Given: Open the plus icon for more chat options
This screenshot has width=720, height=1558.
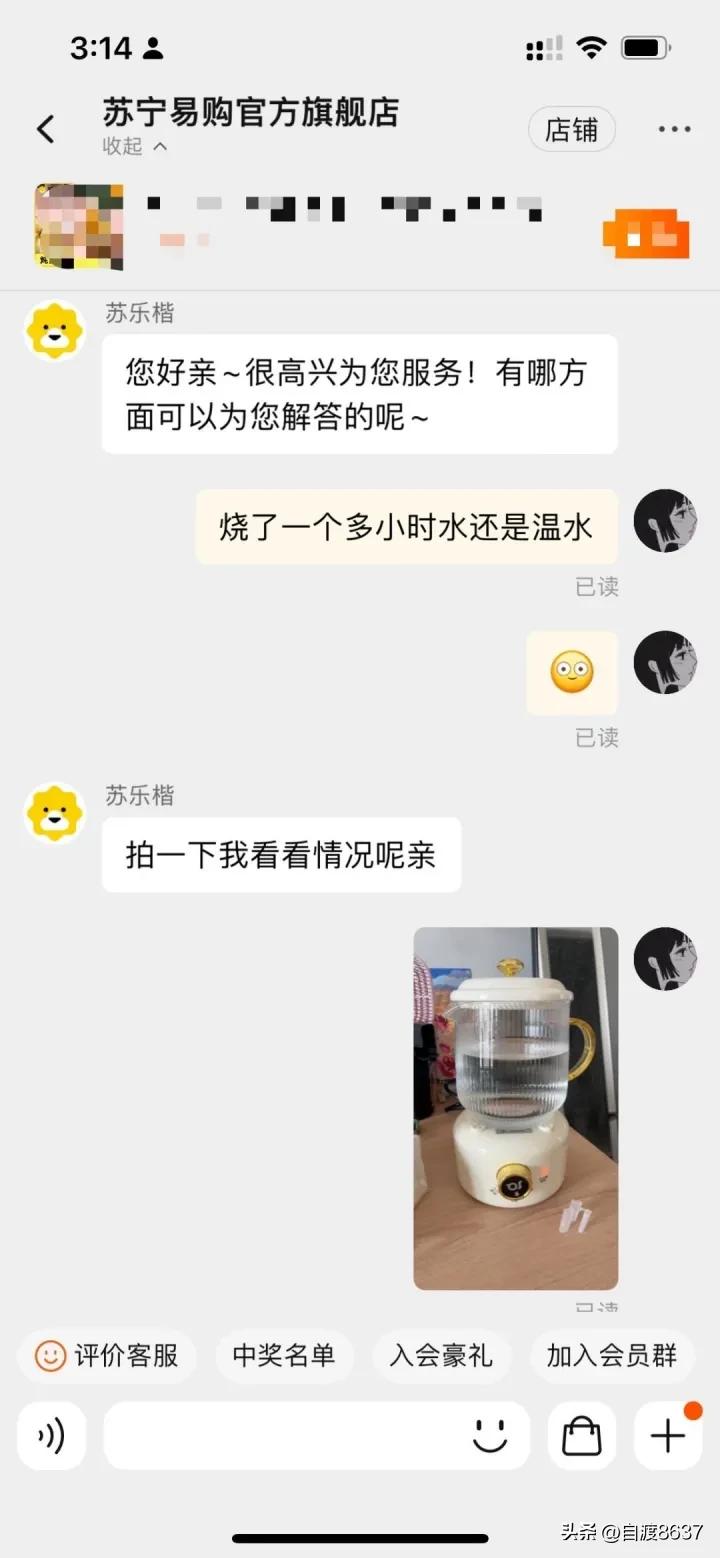Looking at the screenshot, I should coord(666,1436).
